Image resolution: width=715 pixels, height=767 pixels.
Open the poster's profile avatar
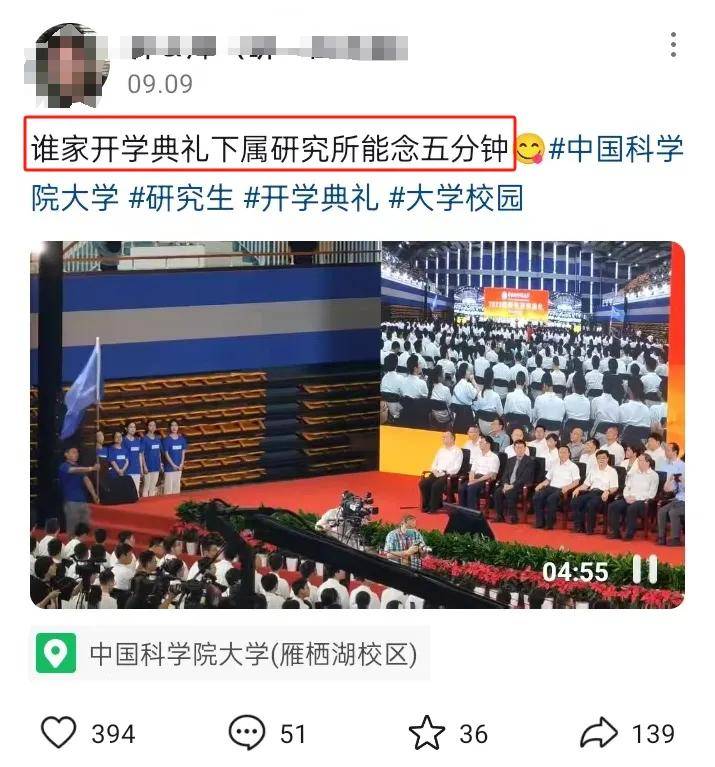(x=71, y=65)
